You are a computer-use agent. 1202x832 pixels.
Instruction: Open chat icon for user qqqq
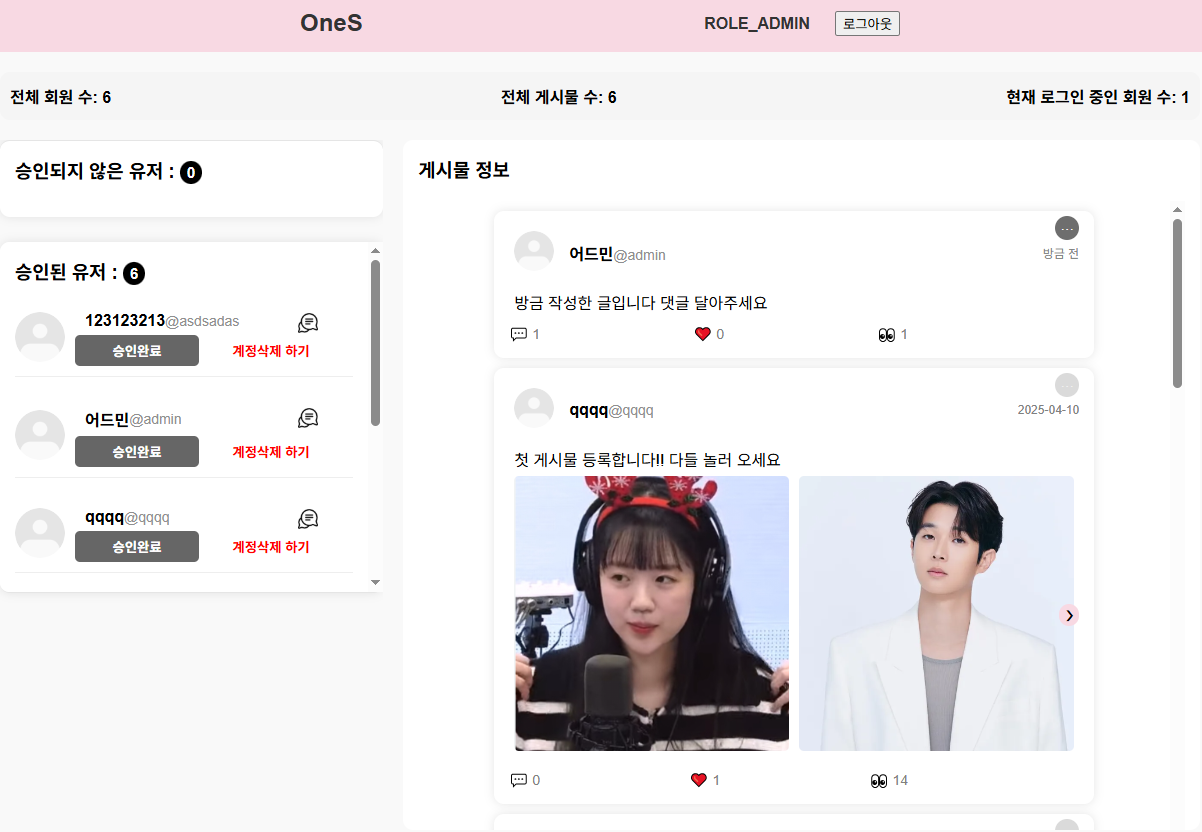(x=308, y=518)
